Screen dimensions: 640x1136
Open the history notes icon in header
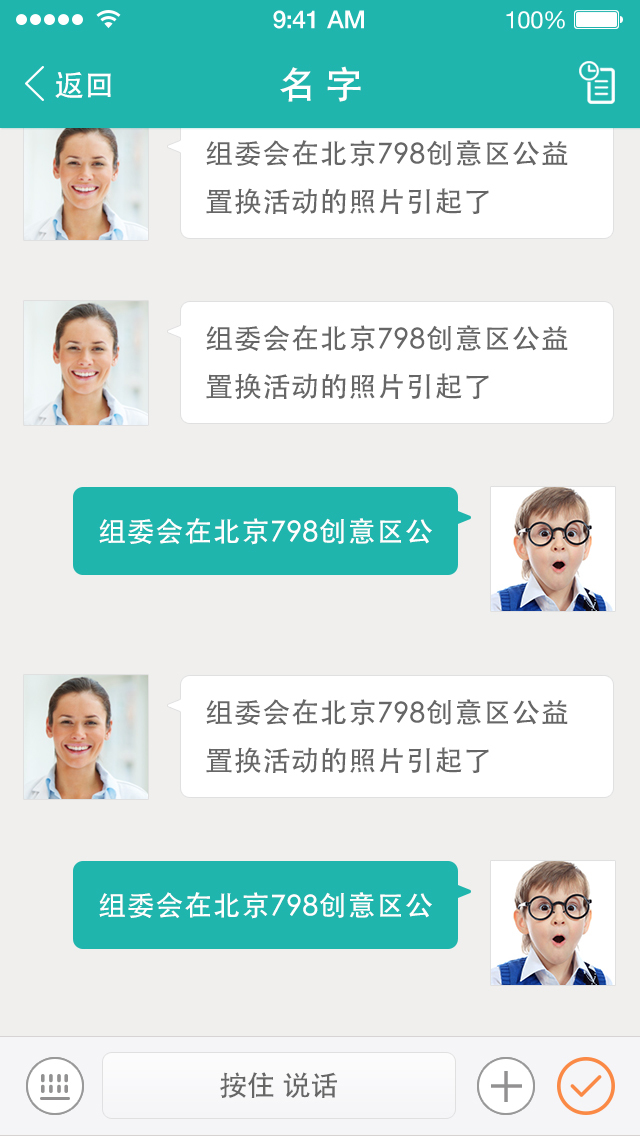597,83
